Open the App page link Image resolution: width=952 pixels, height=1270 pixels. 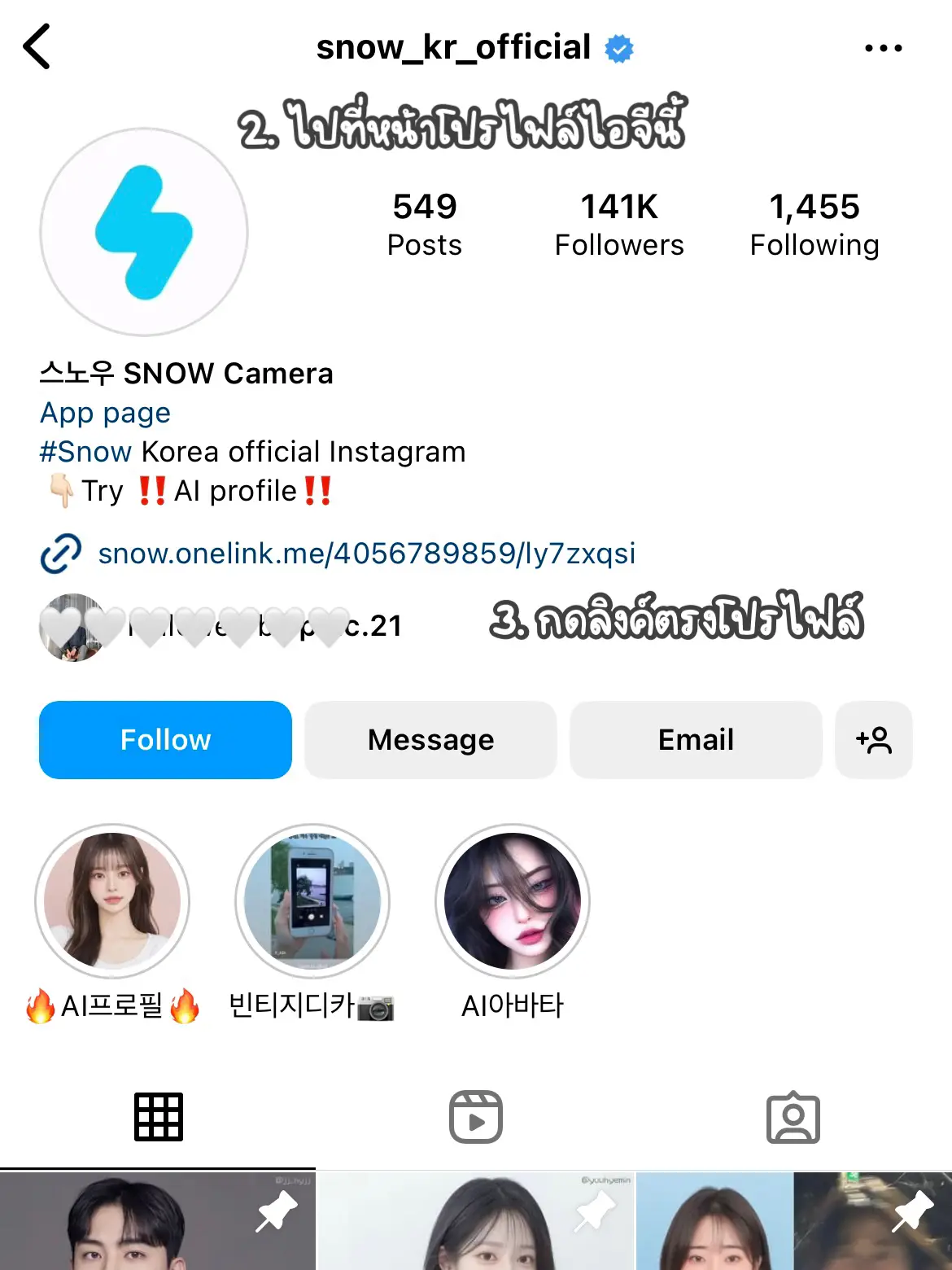click(105, 414)
